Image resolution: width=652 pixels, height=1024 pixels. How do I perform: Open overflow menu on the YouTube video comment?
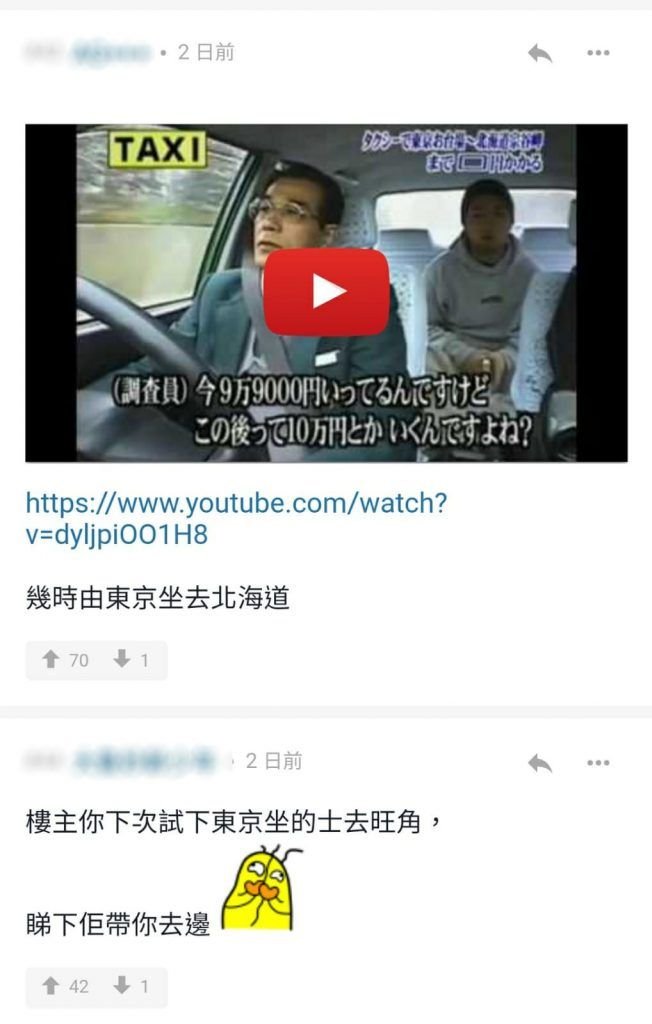598,54
